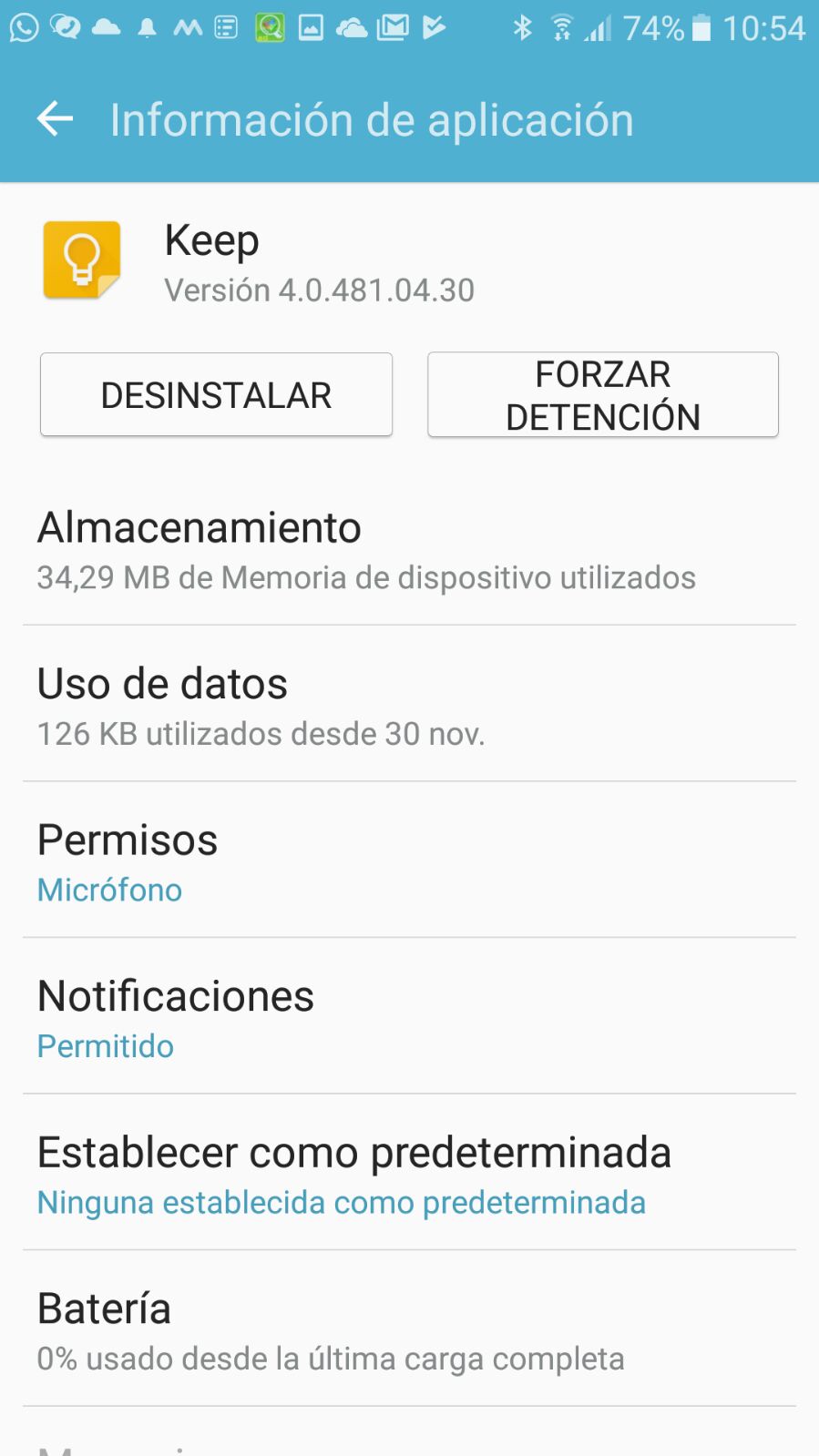Open Notificaciones settings for Keep
The height and width of the screenshot is (1456, 819).
pos(409,1018)
